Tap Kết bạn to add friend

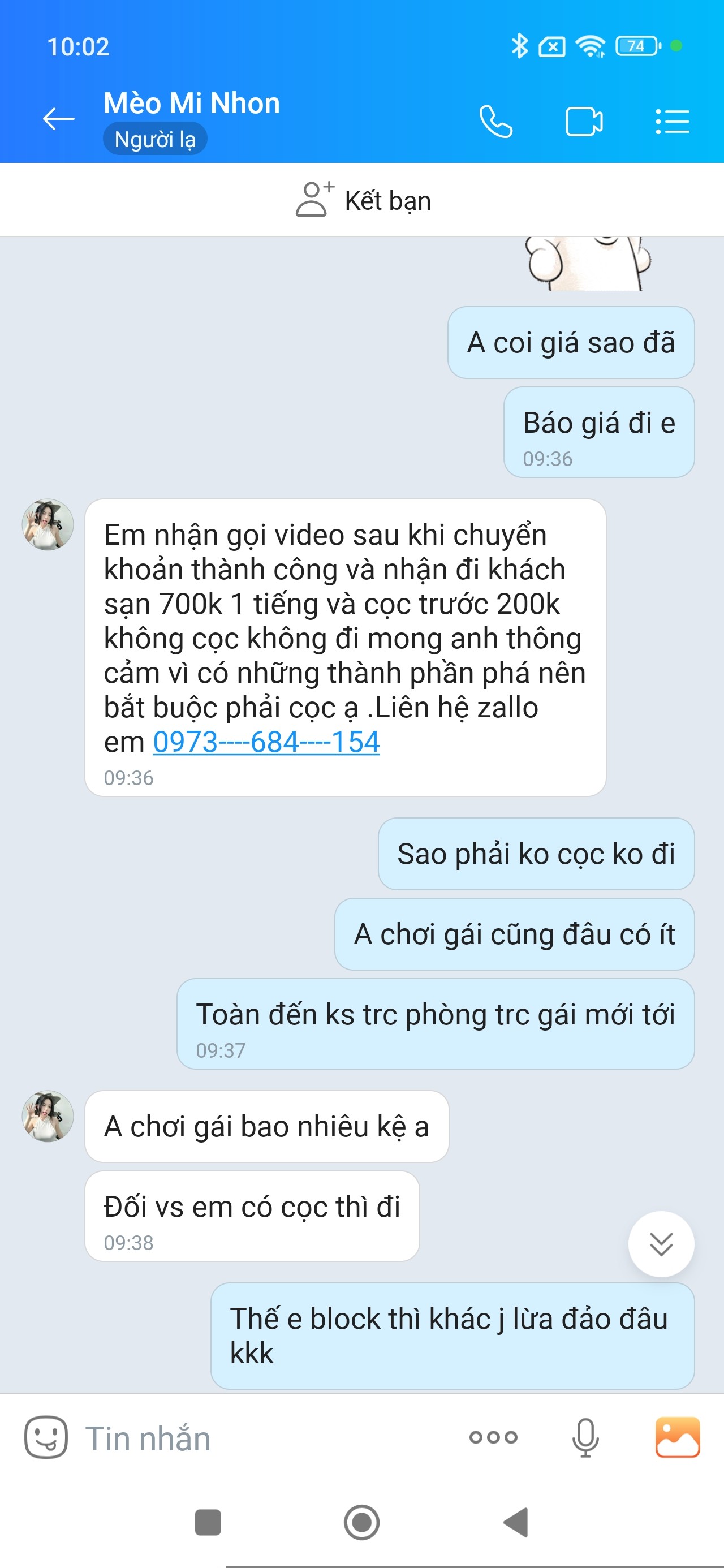[x=363, y=200]
